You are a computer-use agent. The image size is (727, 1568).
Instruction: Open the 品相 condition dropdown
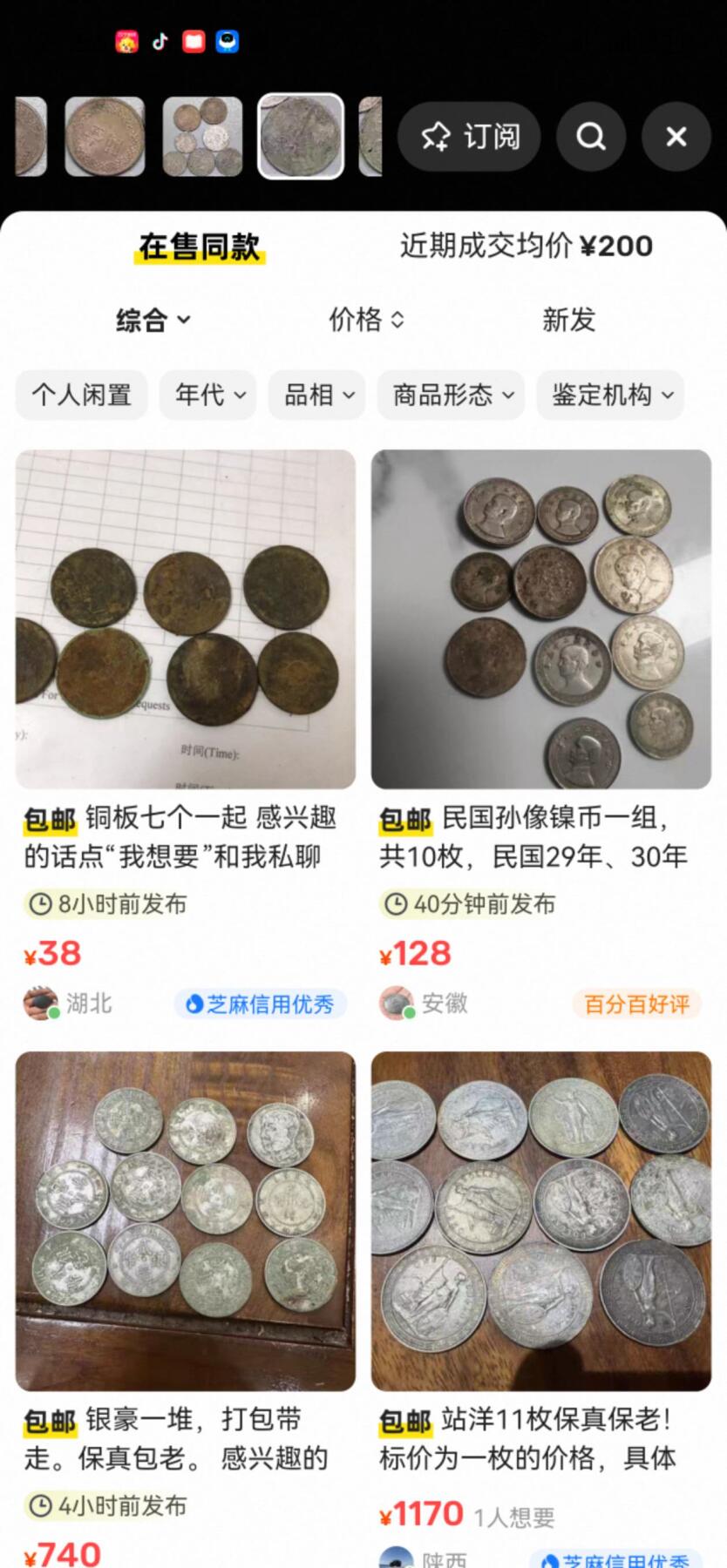316,395
